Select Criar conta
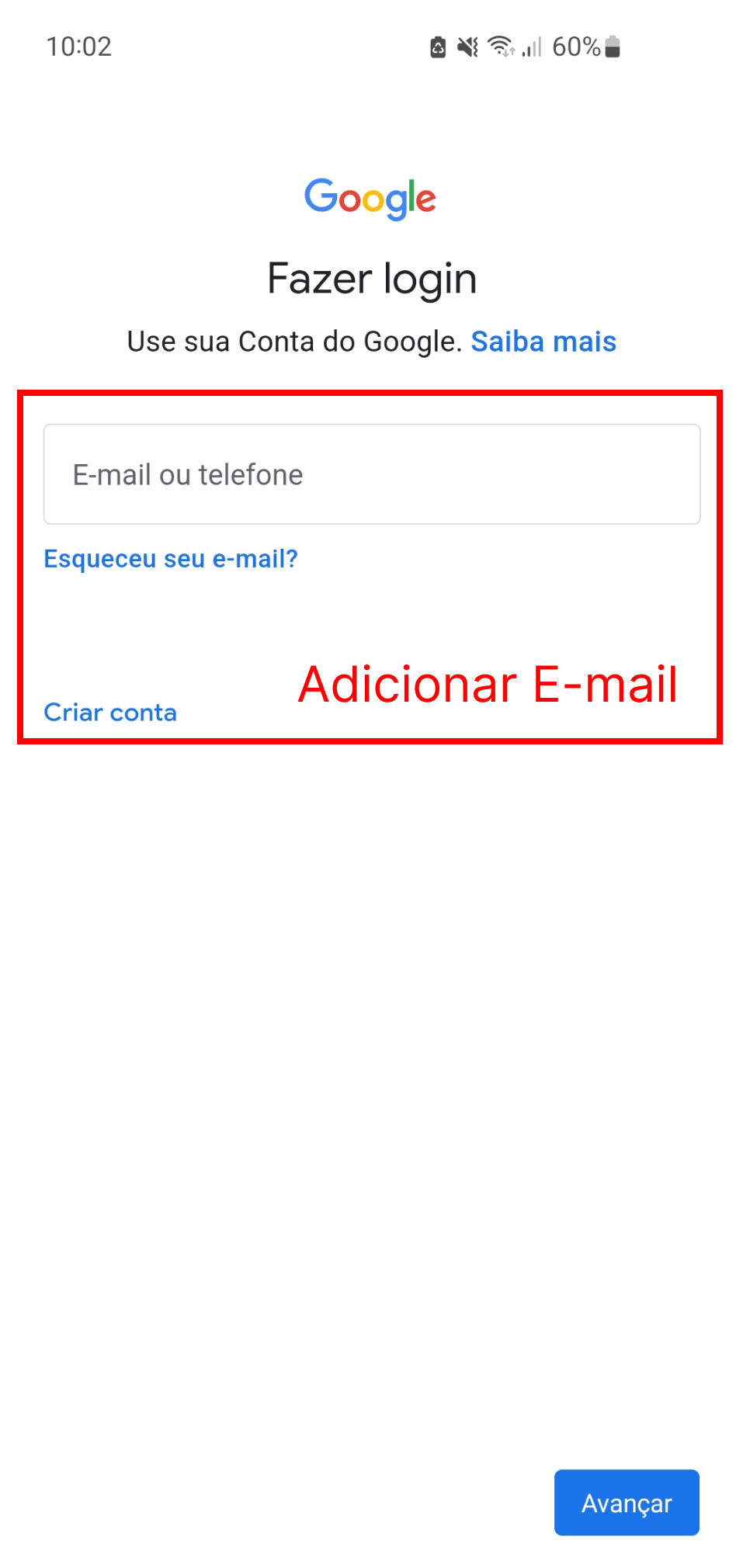Viewport: 743px width, 1568px height. [x=110, y=712]
